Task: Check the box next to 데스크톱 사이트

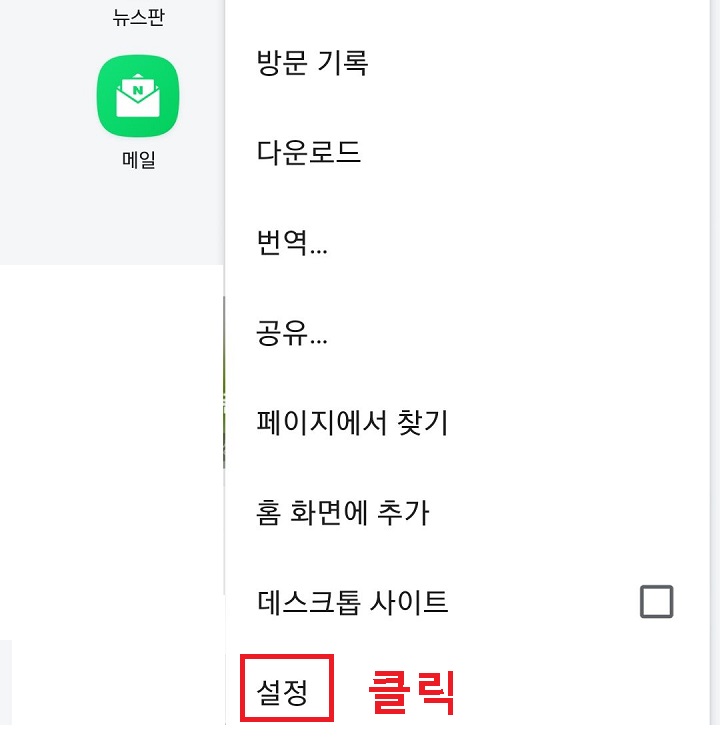Action: click(657, 601)
